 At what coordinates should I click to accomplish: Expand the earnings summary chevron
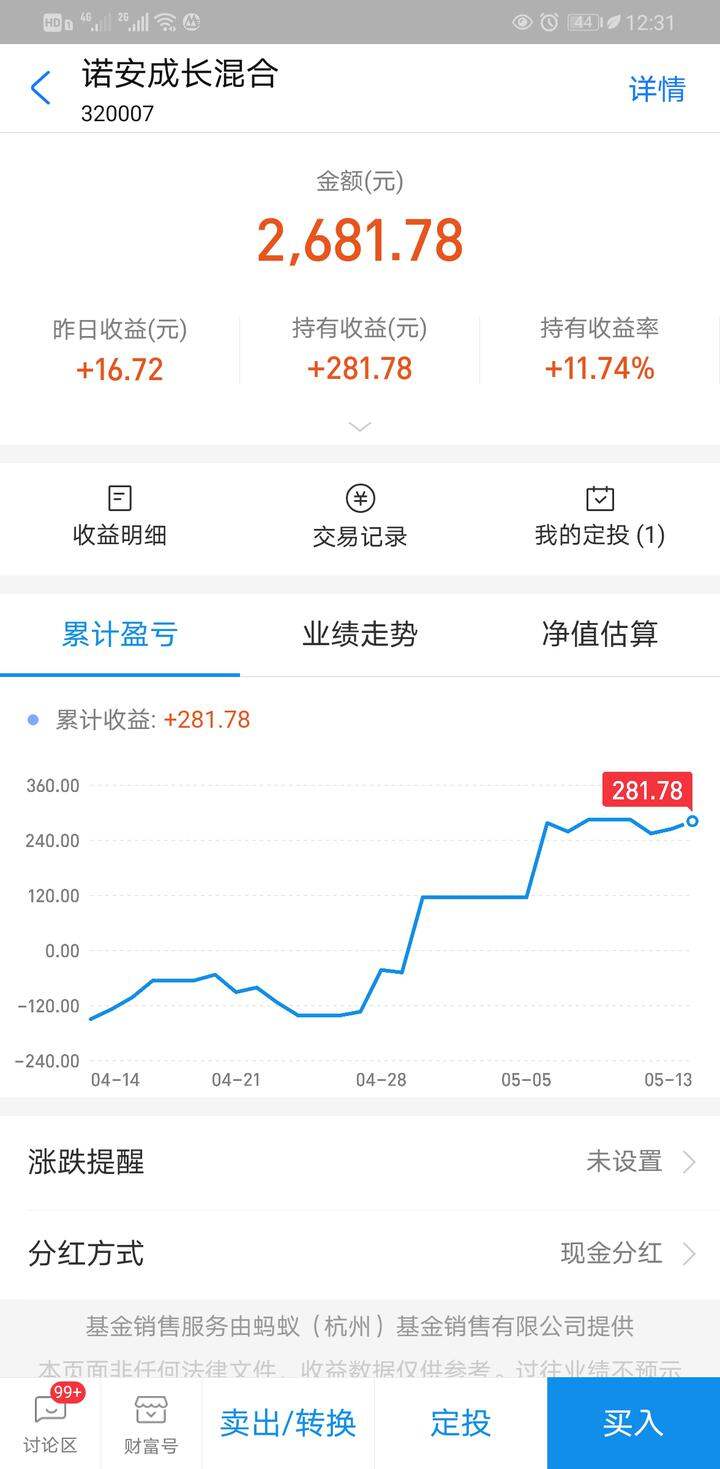pos(360,427)
